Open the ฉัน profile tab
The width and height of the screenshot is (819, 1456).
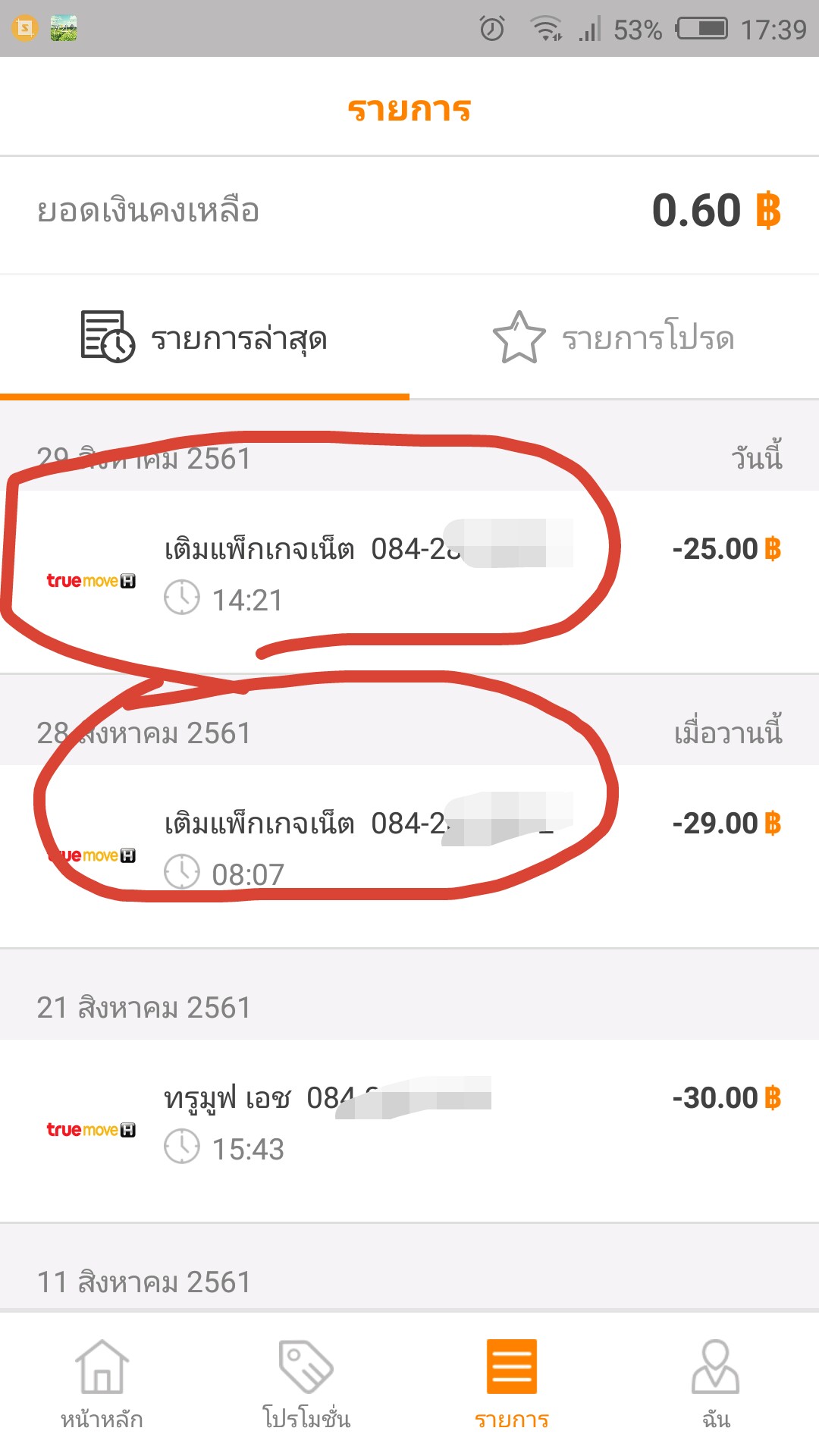716,1385
